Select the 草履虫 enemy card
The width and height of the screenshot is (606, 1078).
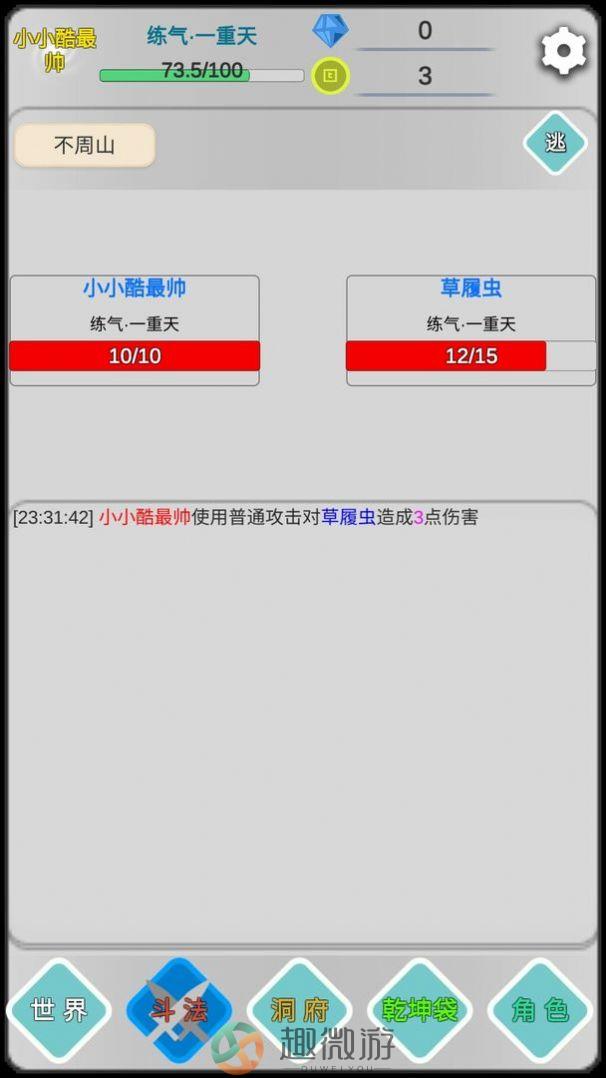coord(471,331)
